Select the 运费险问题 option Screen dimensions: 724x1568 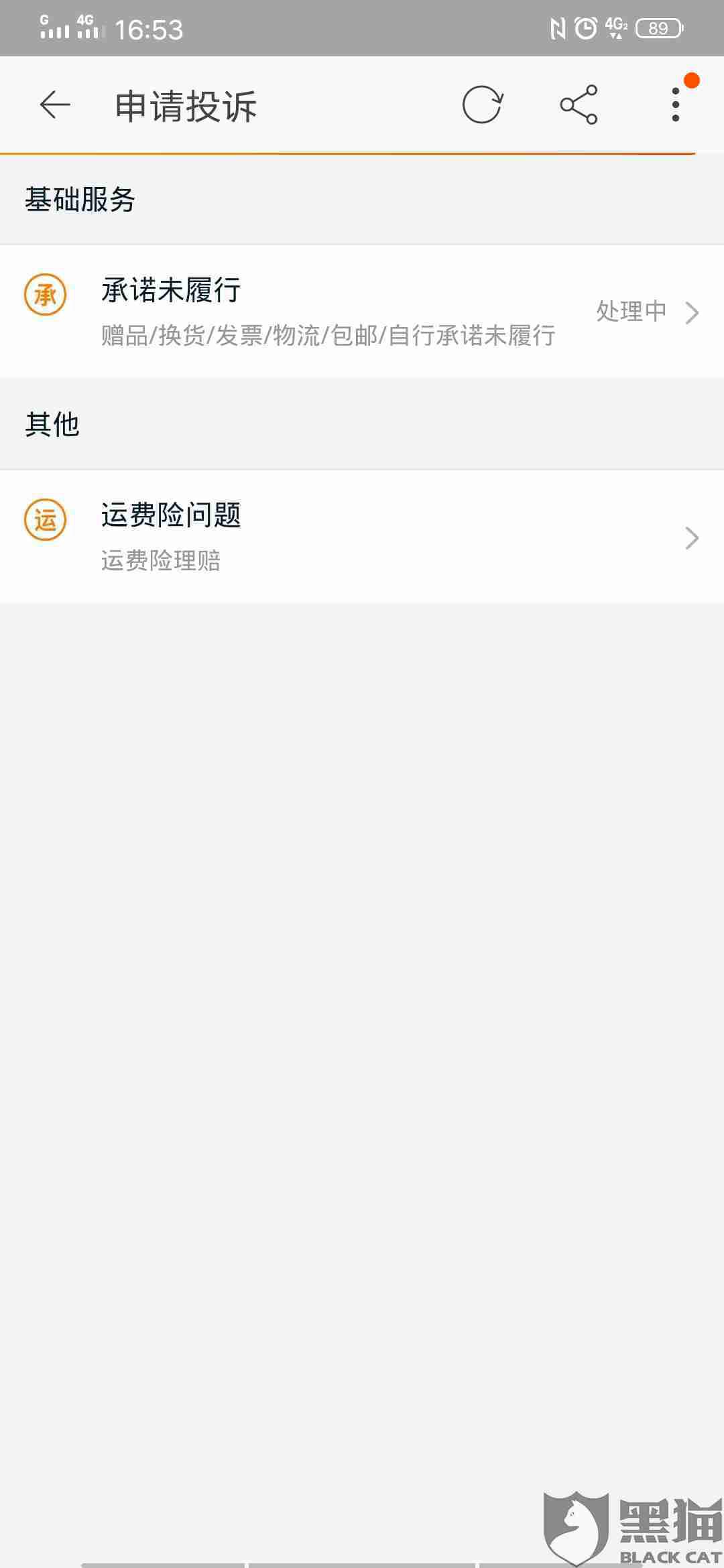[x=362, y=537]
